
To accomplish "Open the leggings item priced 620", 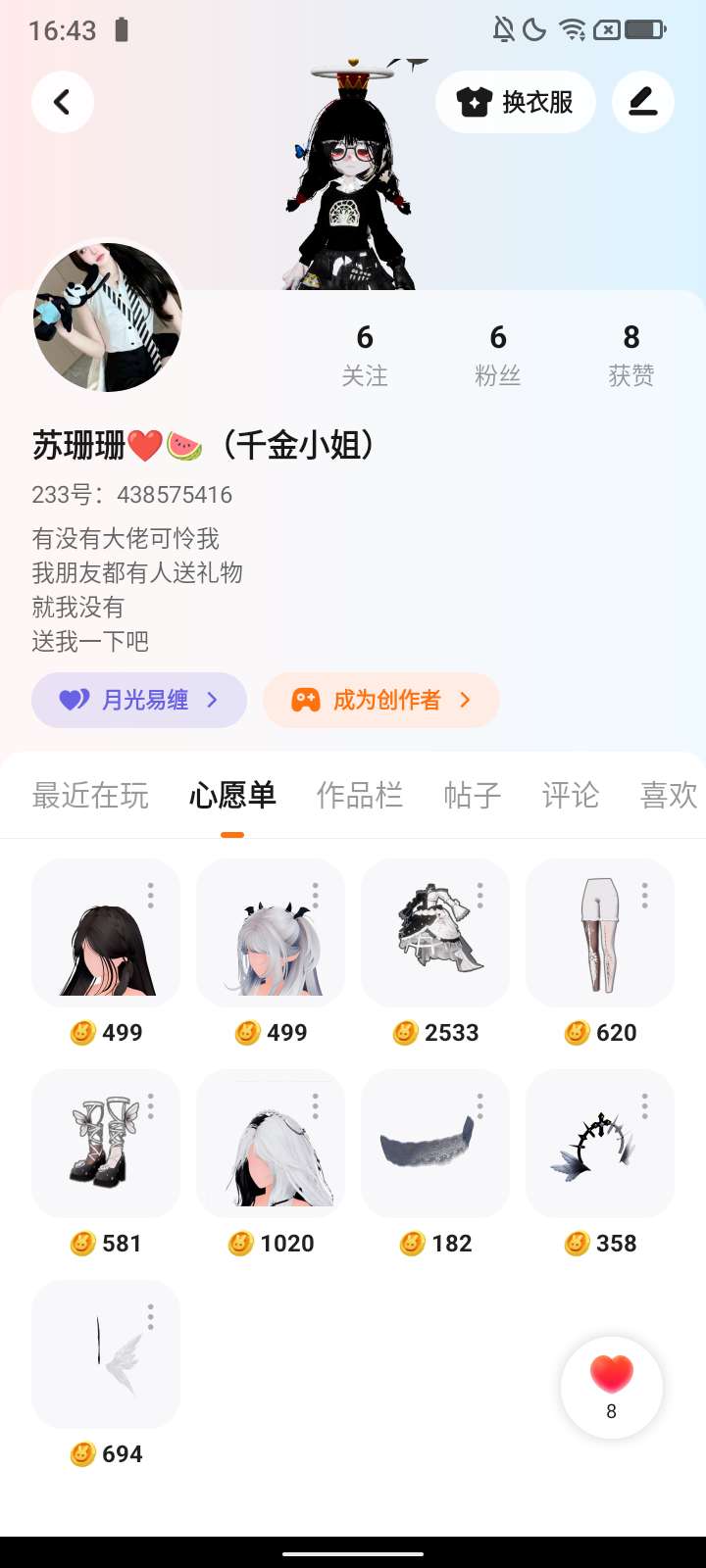I will tap(600, 933).
